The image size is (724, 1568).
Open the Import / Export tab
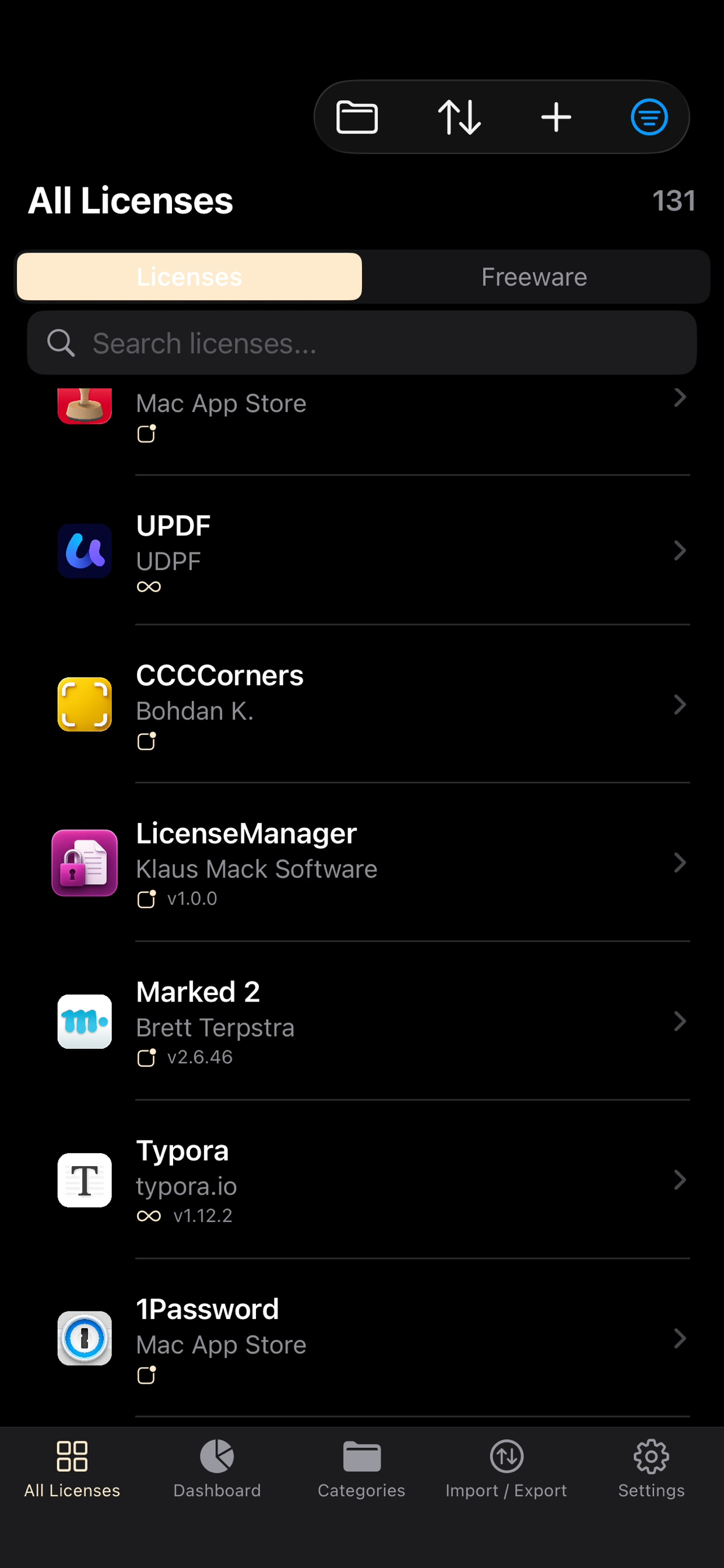pos(506,1468)
